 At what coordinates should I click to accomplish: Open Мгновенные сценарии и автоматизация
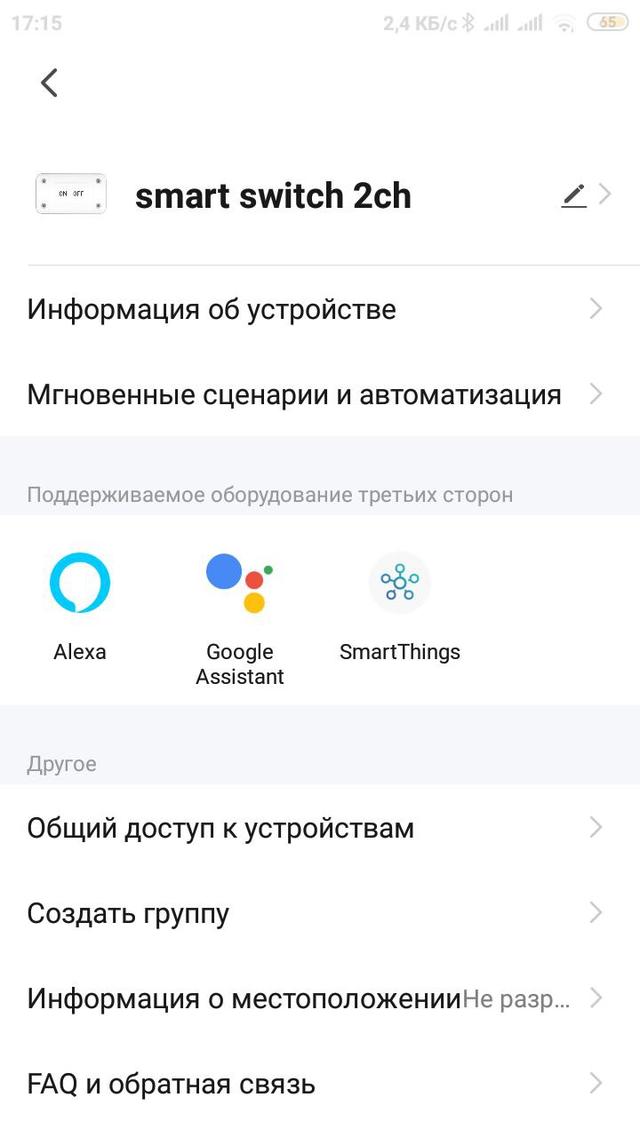[x=320, y=394]
